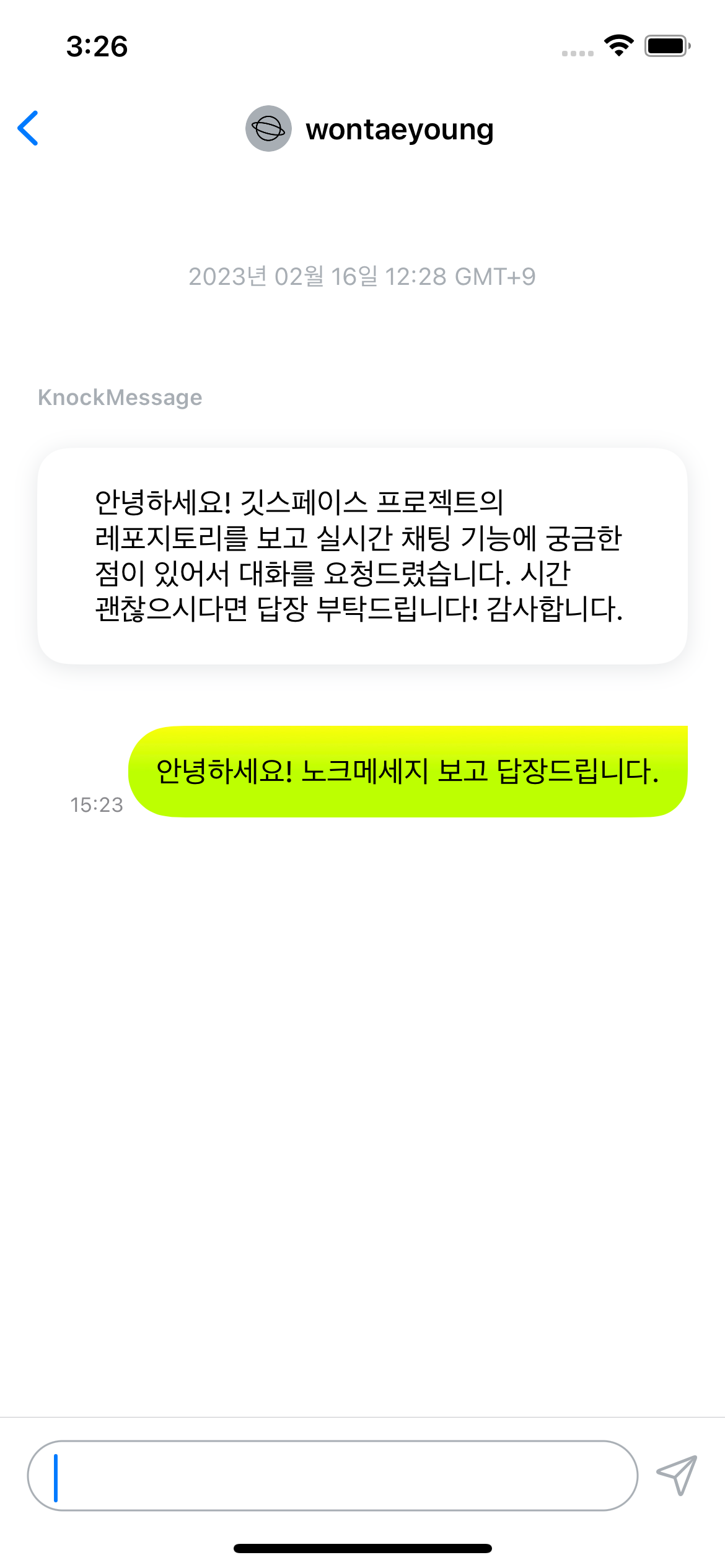Screen dimensions: 725x1568
Task: Focus the message input field
Action: 332,1476
